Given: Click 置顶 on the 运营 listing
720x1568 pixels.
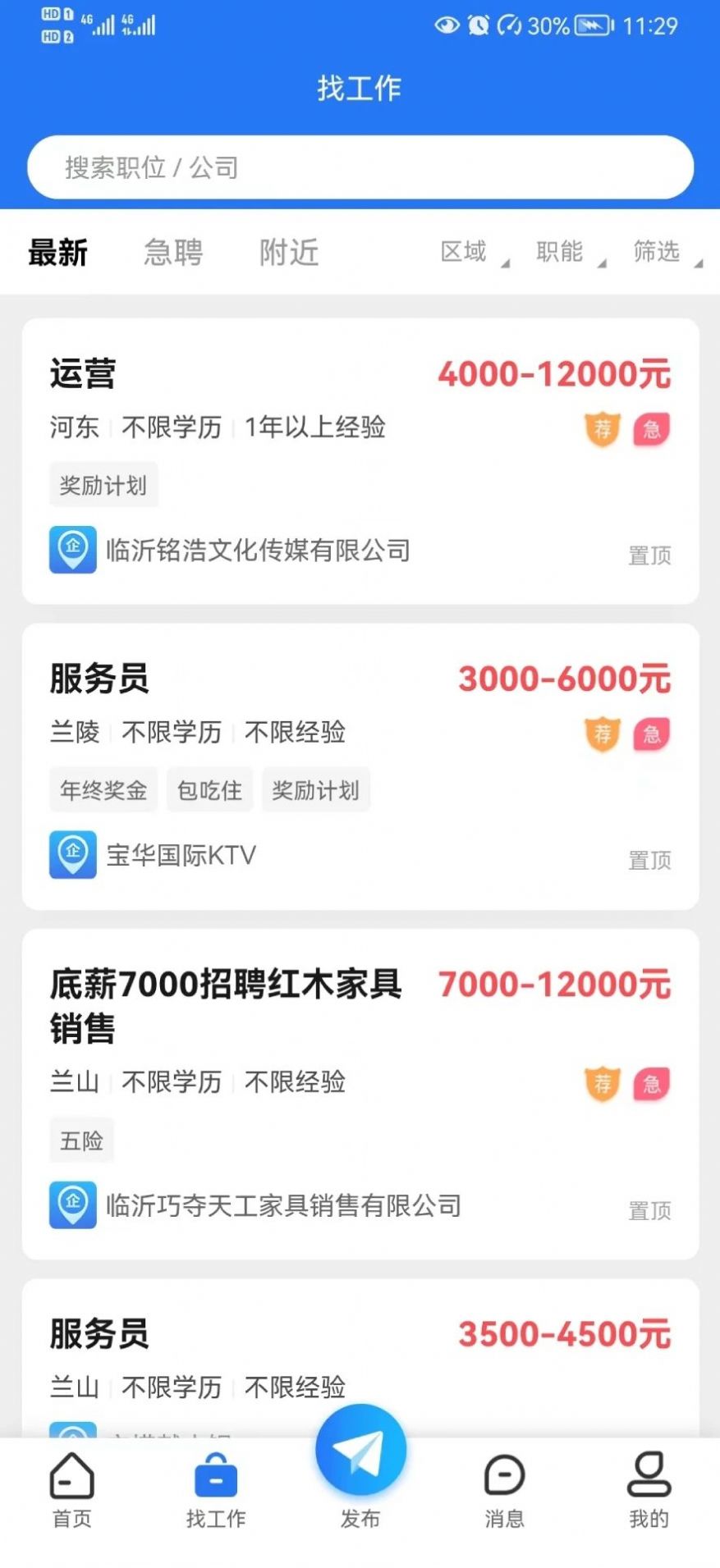Looking at the screenshot, I should [x=649, y=555].
